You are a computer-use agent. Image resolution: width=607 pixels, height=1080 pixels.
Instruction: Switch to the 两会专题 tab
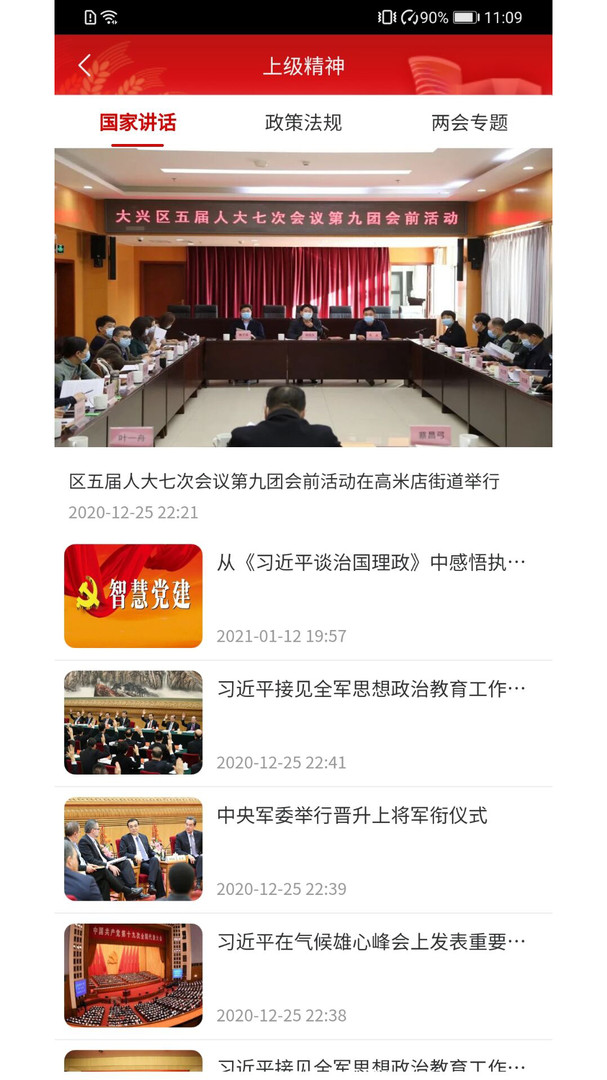coord(469,123)
